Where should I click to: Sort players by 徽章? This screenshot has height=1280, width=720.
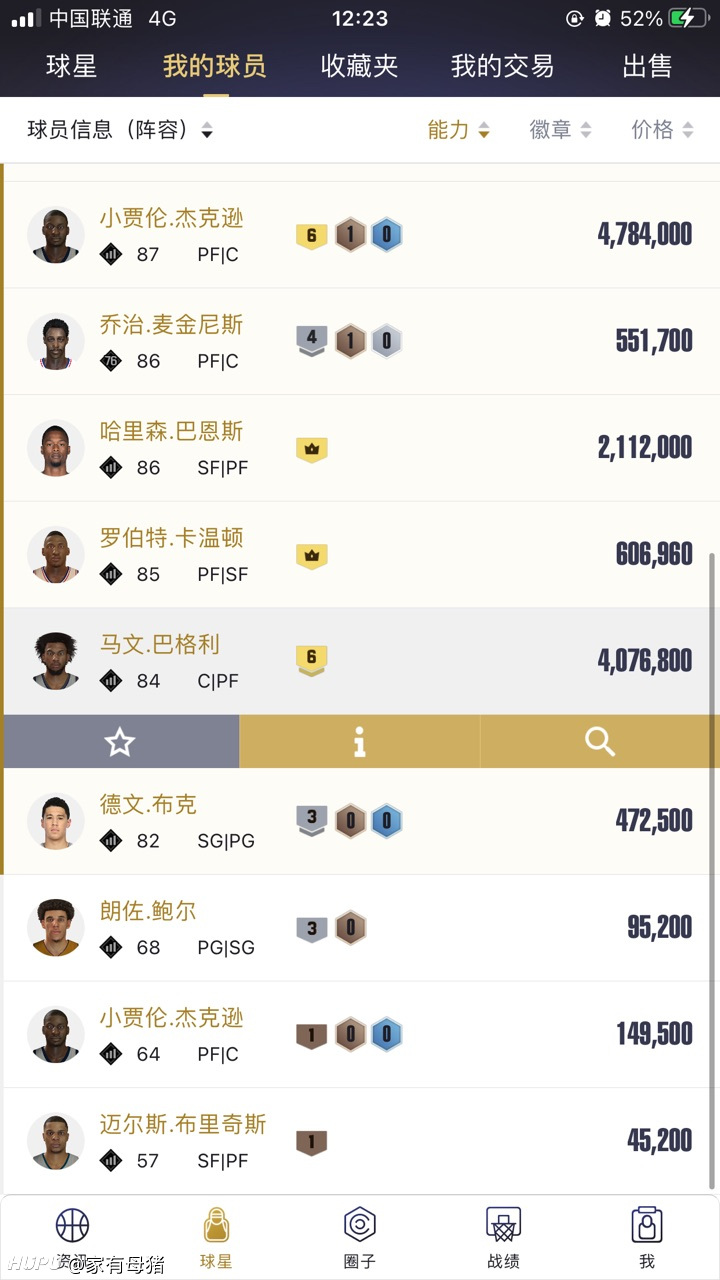tap(560, 130)
